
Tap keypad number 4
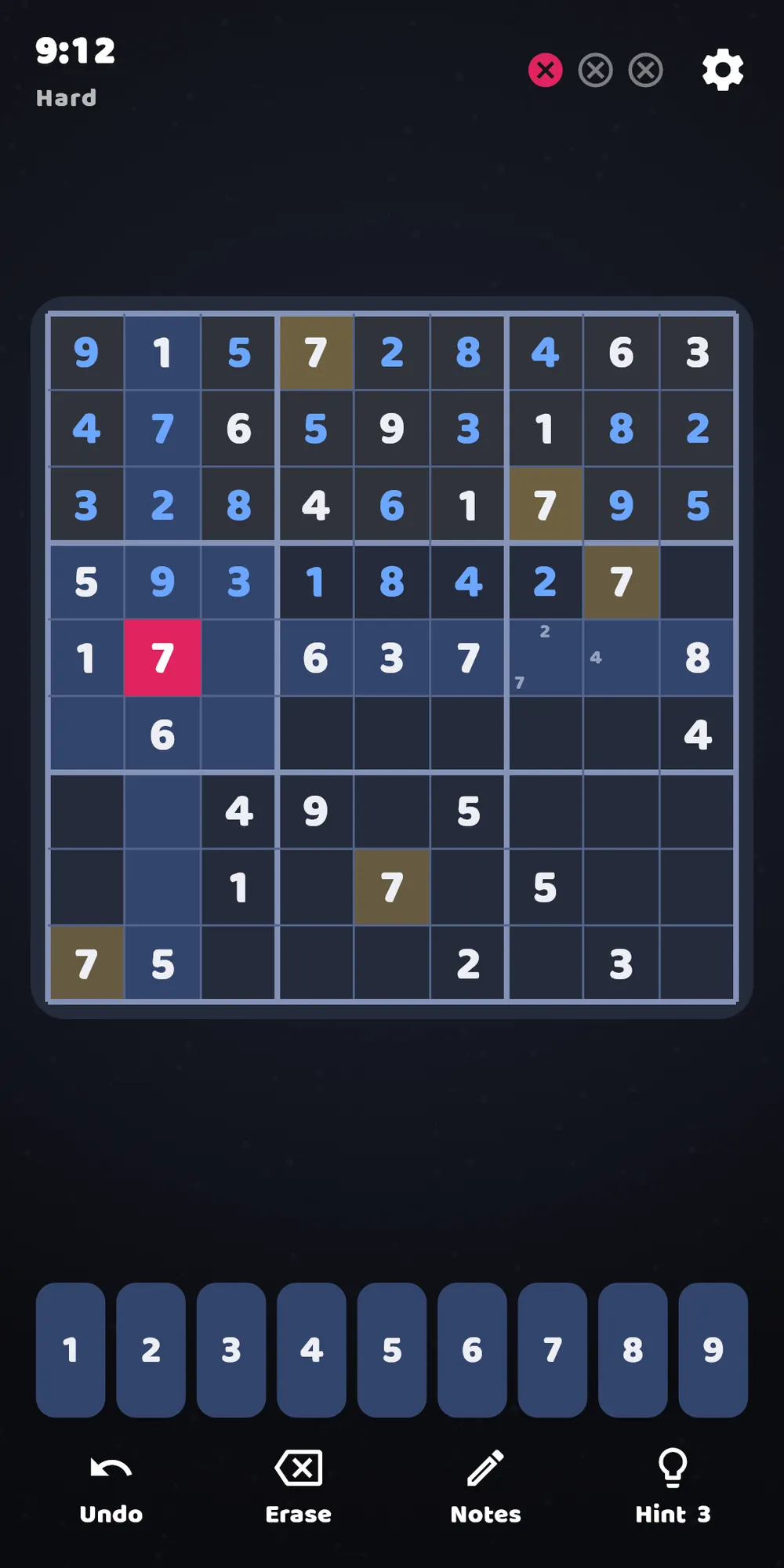point(311,1349)
